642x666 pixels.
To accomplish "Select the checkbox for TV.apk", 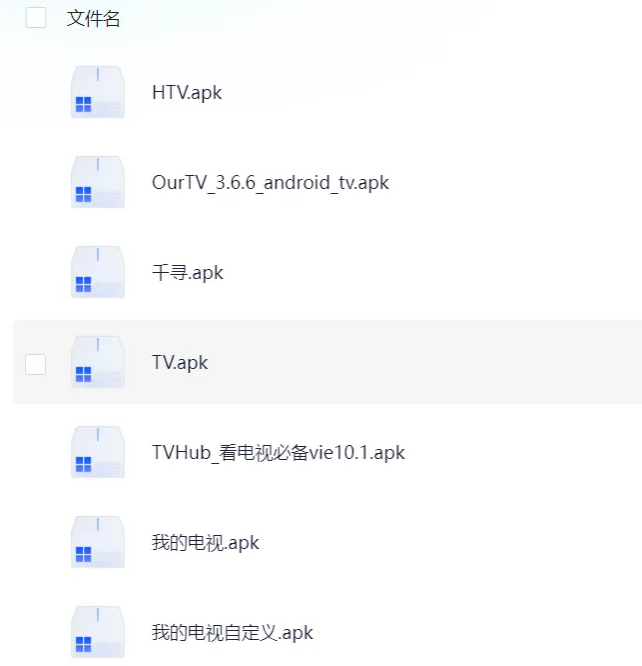I will coord(36,364).
